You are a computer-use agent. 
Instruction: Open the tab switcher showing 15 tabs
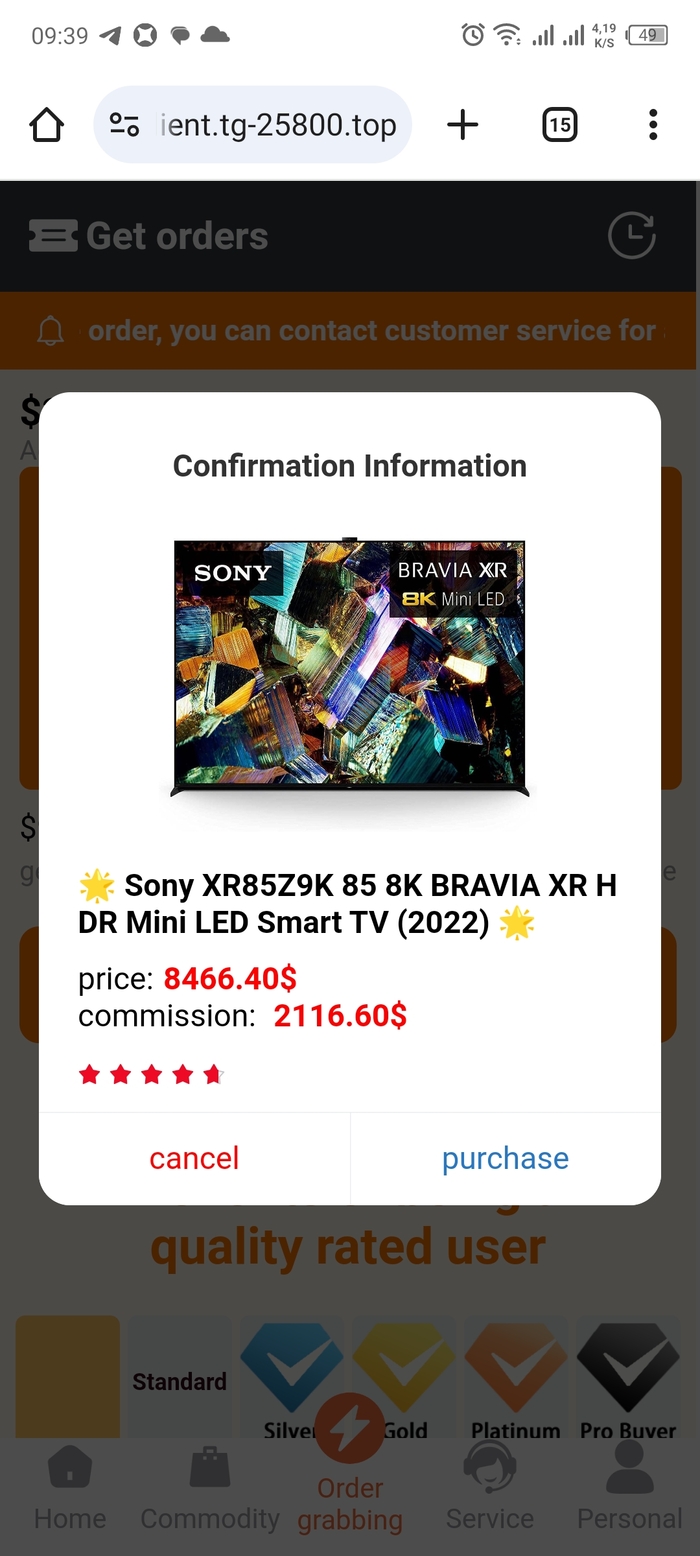click(x=559, y=125)
